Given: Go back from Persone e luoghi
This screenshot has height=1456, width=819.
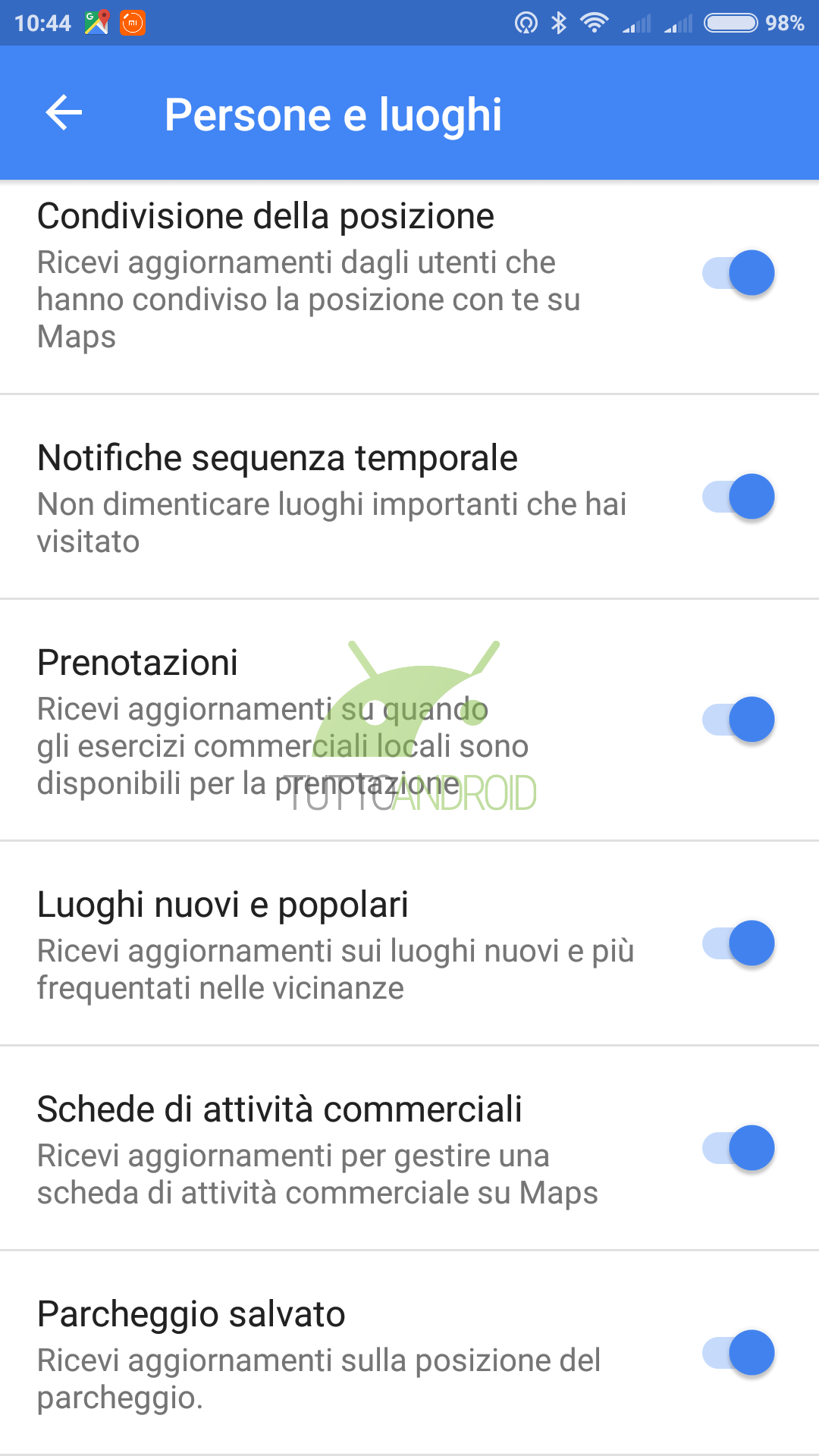Looking at the screenshot, I should pos(64,113).
